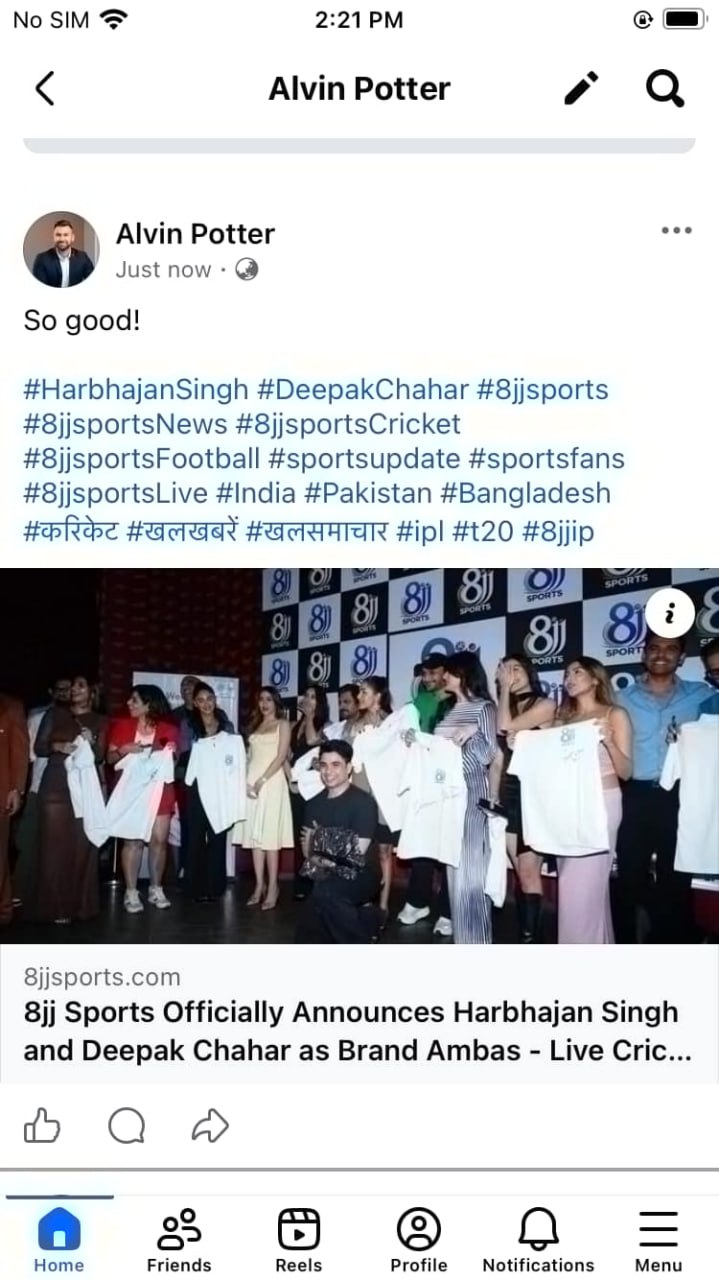The height and width of the screenshot is (1280, 719).
Task: Comment on the post
Action: (127, 1127)
